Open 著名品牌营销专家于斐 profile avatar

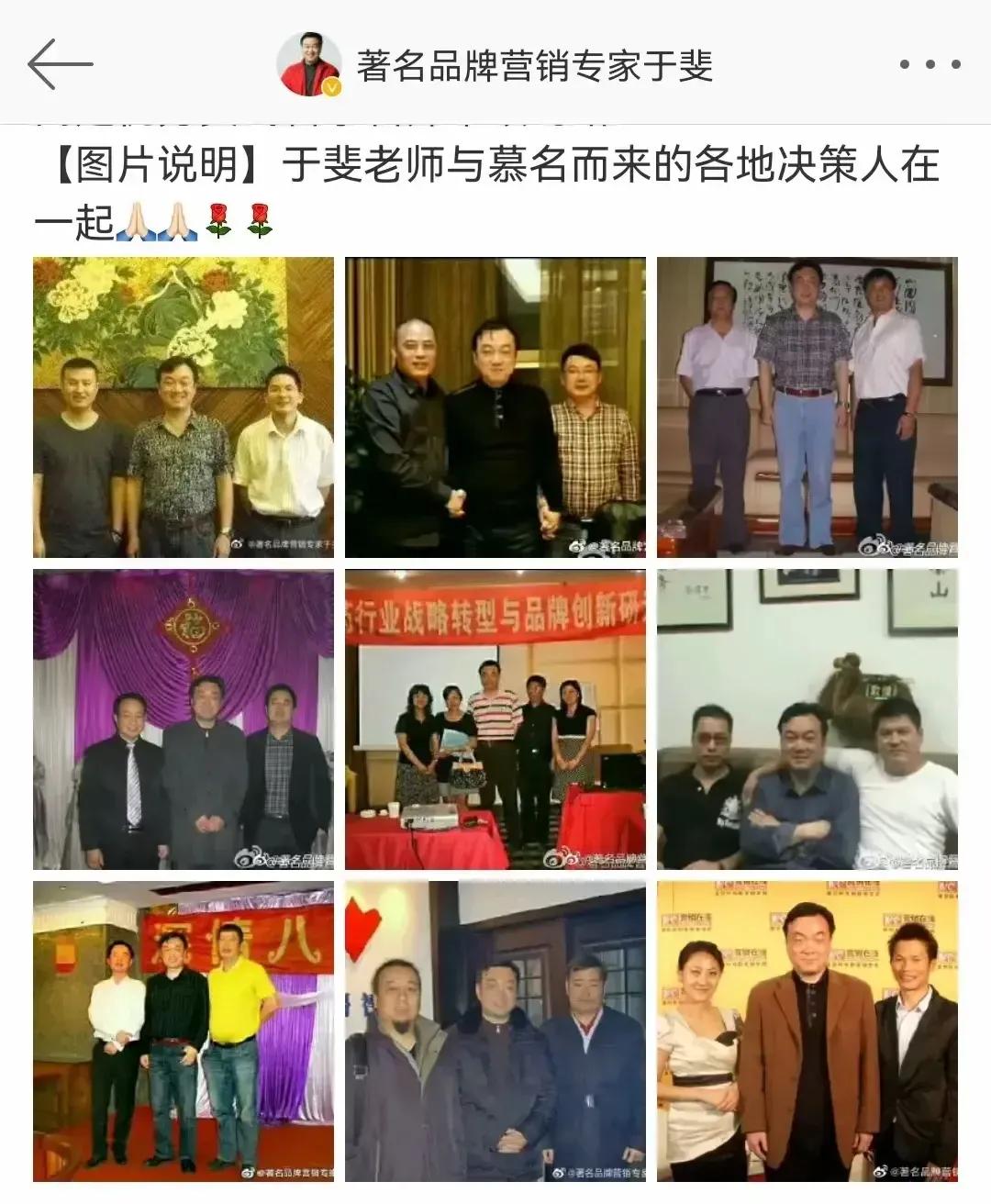pos(310,64)
